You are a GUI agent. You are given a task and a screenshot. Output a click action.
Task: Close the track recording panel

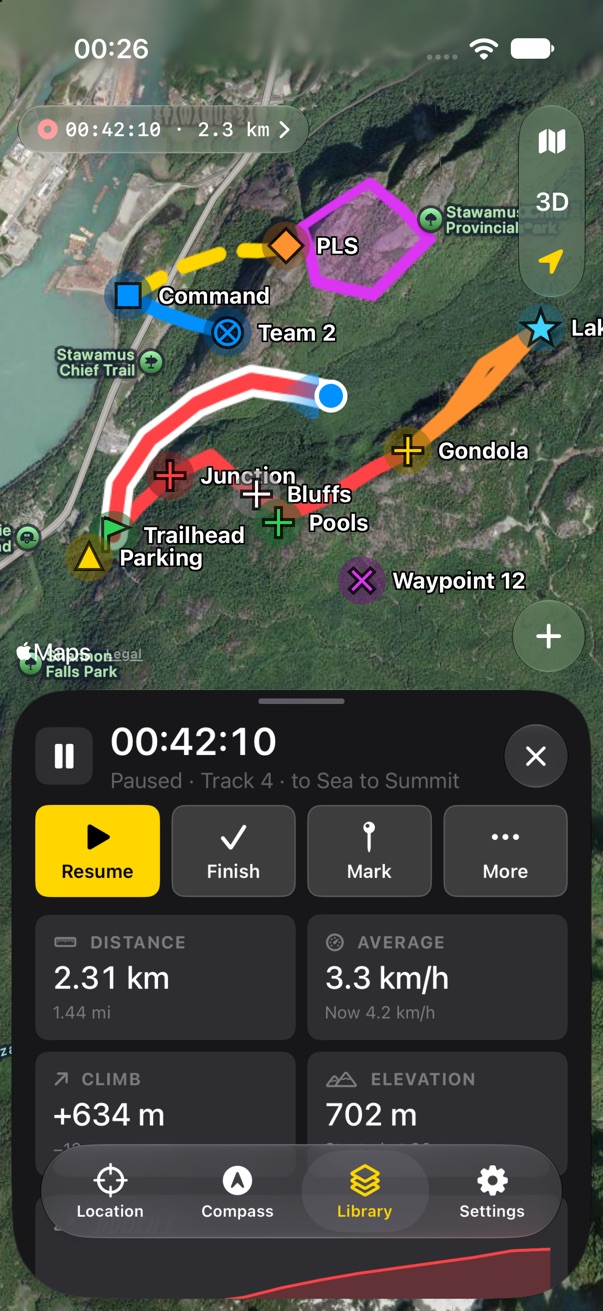click(x=536, y=756)
